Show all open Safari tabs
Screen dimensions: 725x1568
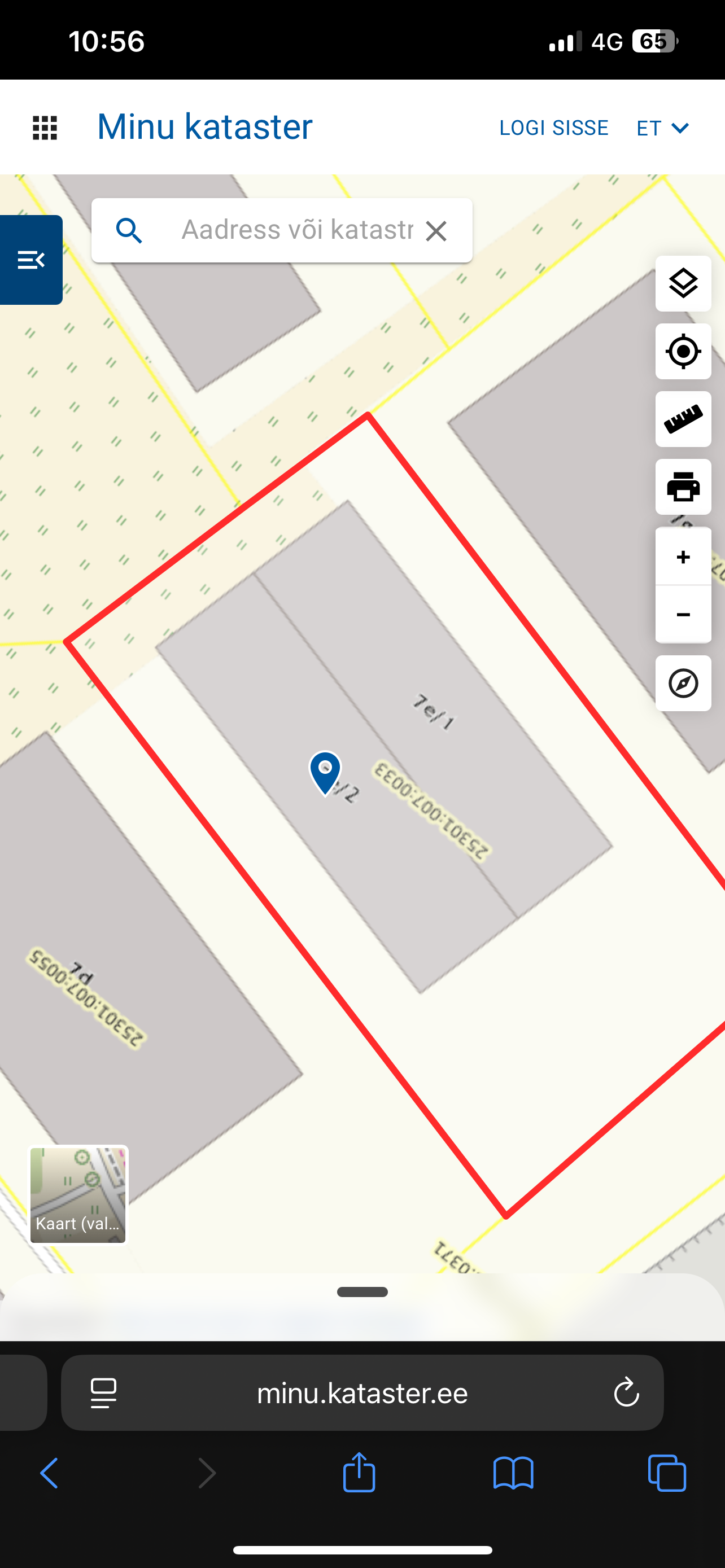pyautogui.click(x=667, y=1474)
